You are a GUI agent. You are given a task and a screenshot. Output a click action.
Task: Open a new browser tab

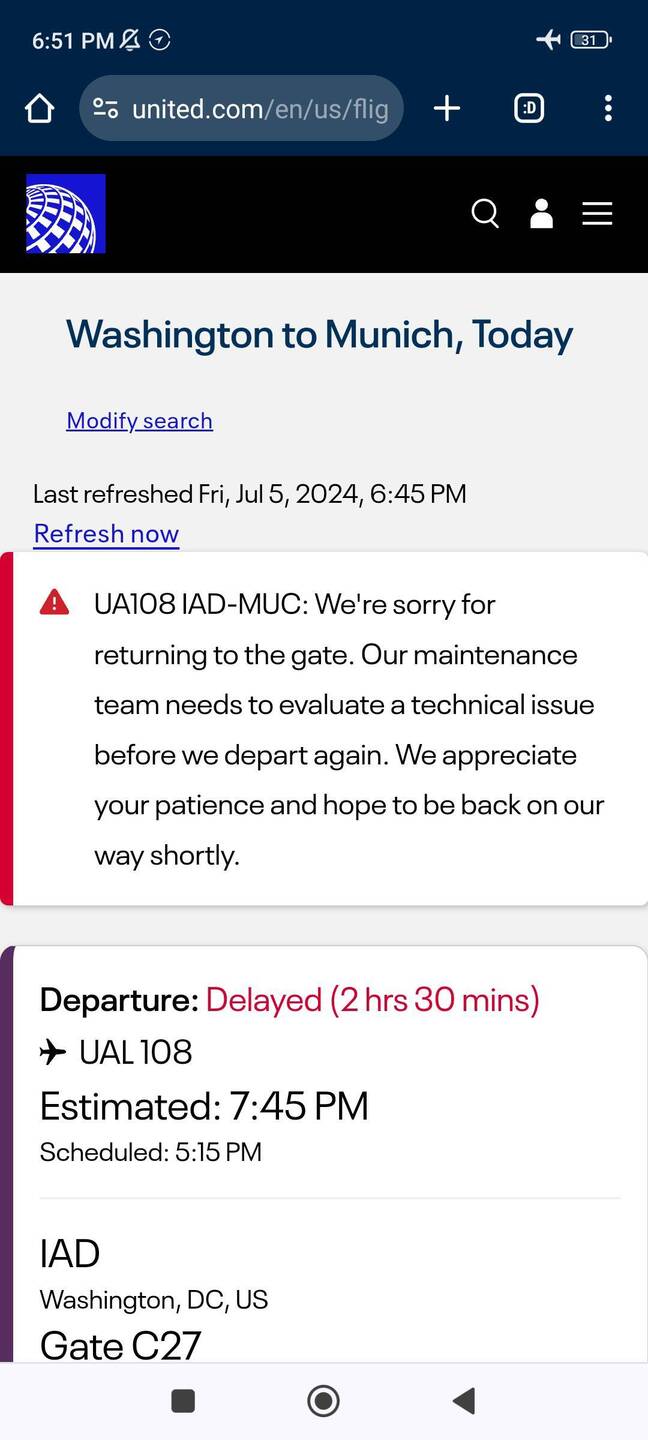tap(447, 108)
